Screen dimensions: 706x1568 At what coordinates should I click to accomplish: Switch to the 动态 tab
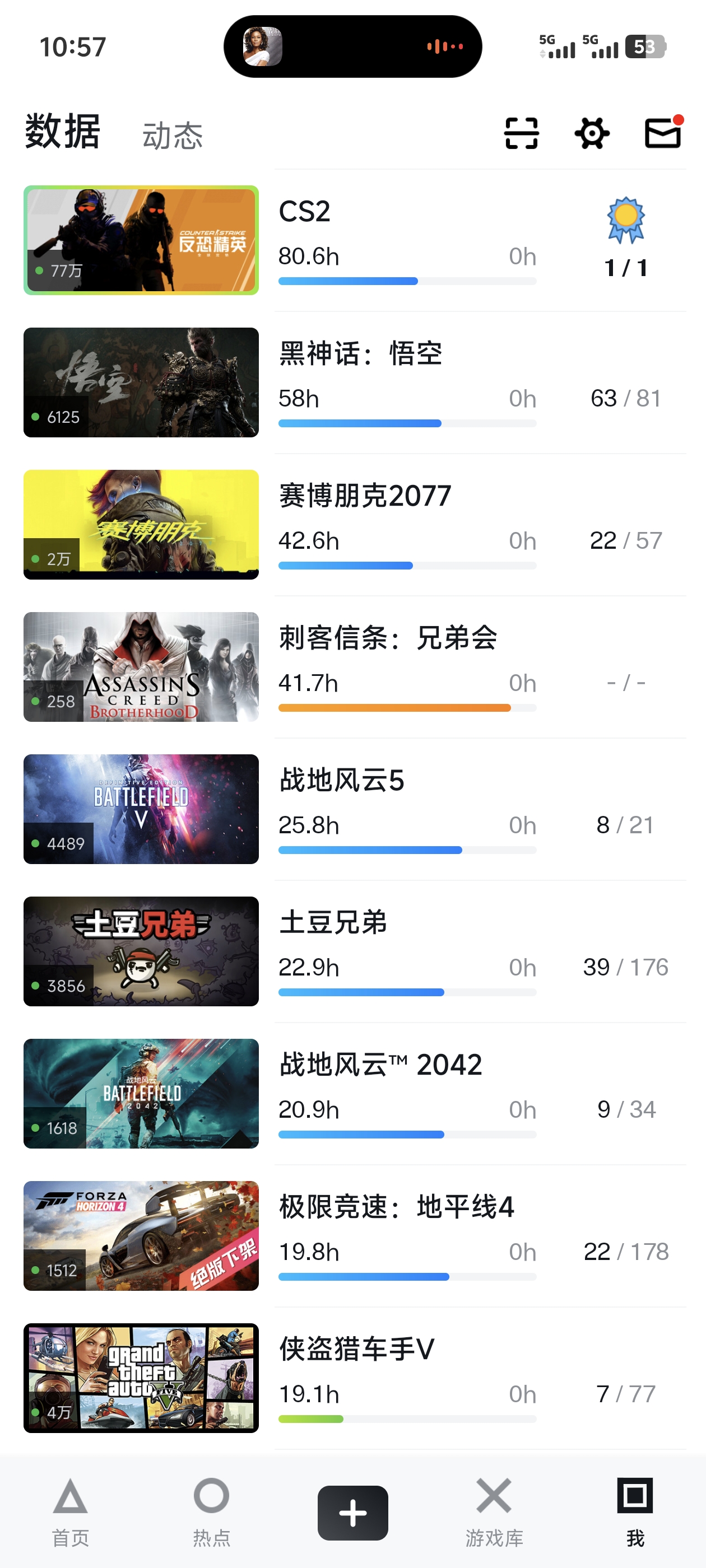[x=173, y=135]
